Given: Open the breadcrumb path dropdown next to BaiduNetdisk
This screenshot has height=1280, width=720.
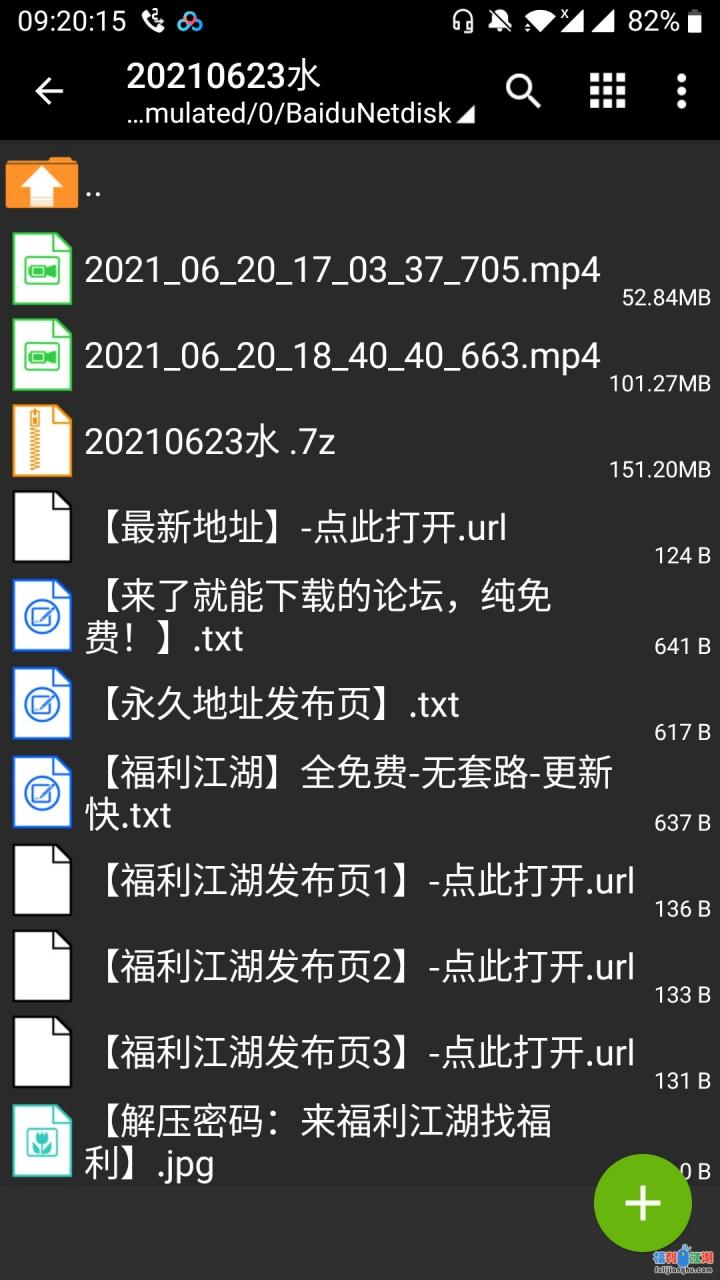Looking at the screenshot, I should coord(466,113).
